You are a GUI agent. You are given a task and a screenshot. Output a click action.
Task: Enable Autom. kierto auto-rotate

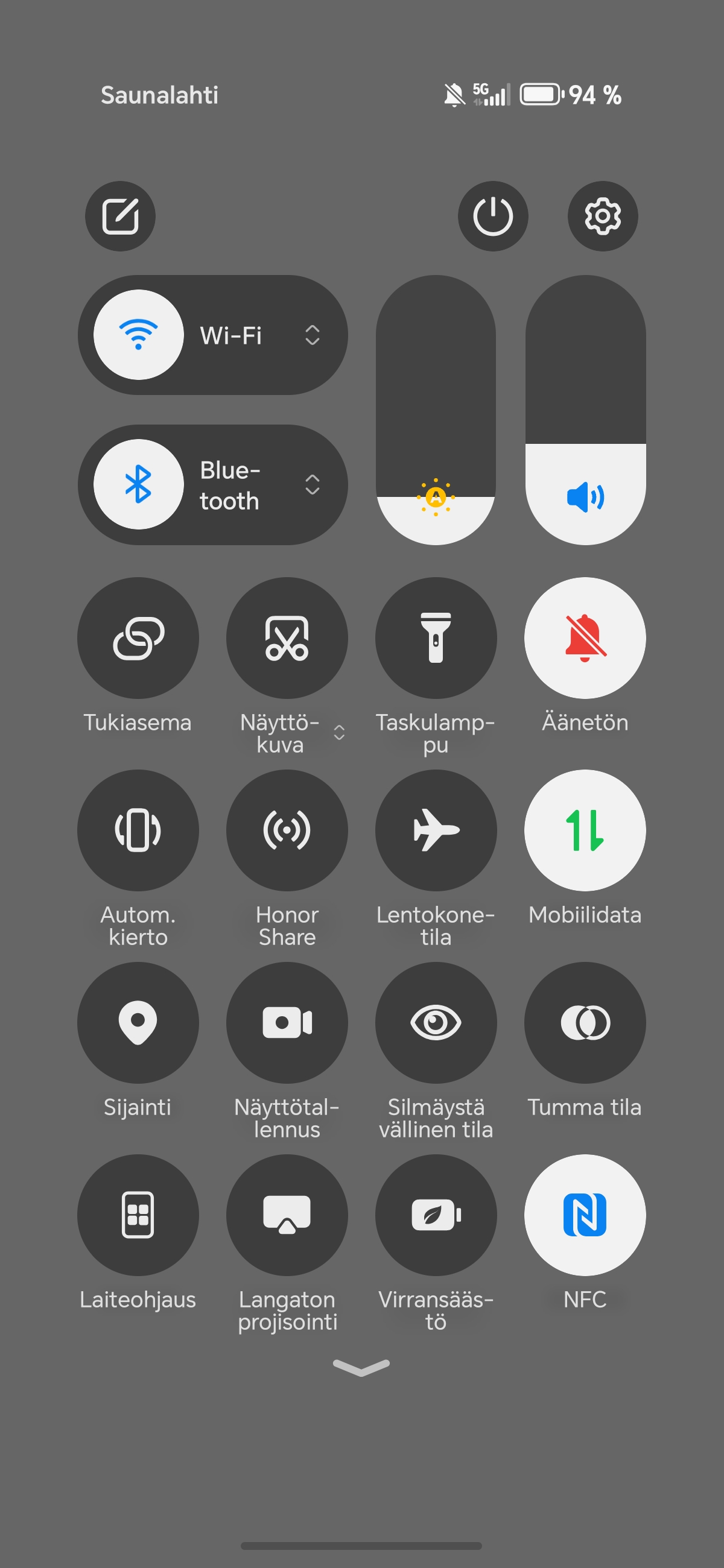pos(138,830)
